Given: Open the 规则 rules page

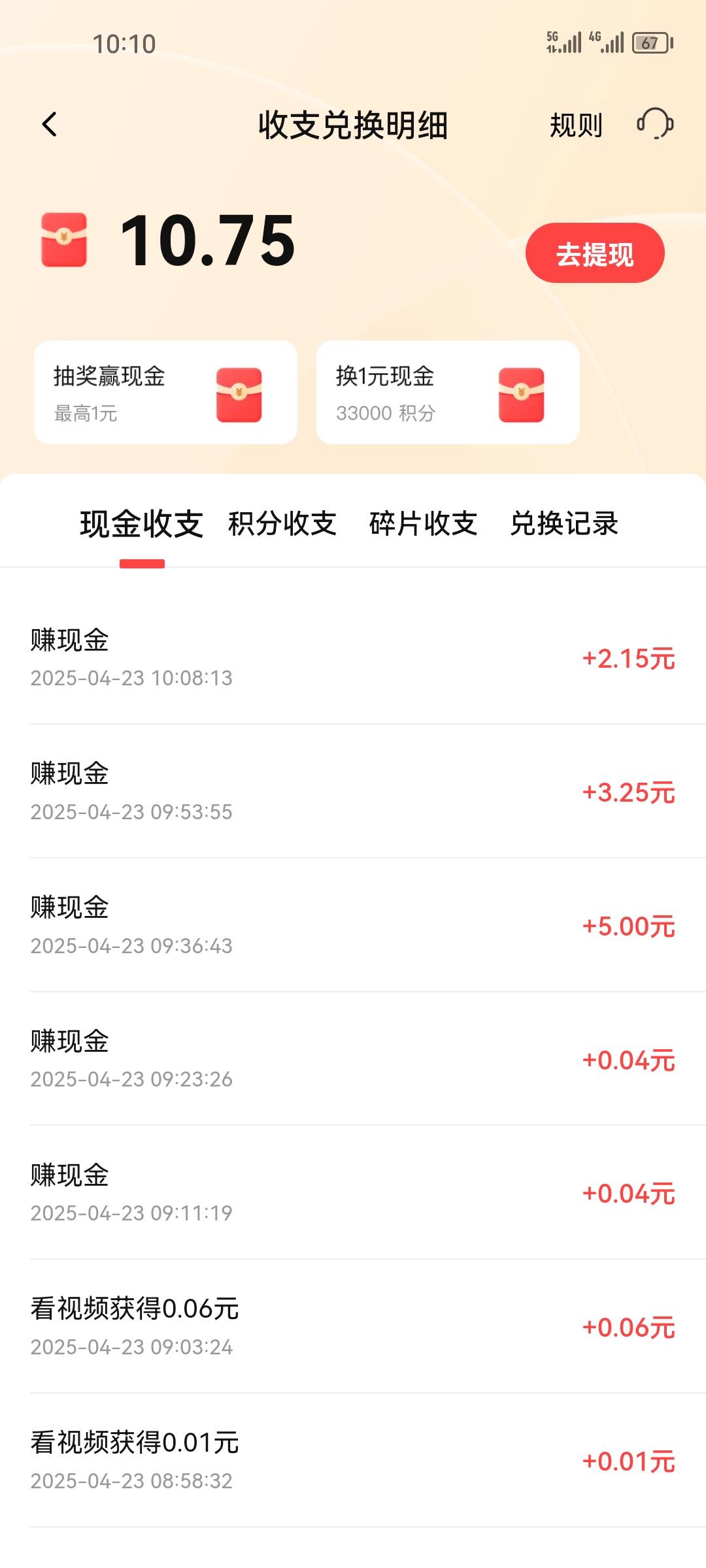Looking at the screenshot, I should [576, 125].
